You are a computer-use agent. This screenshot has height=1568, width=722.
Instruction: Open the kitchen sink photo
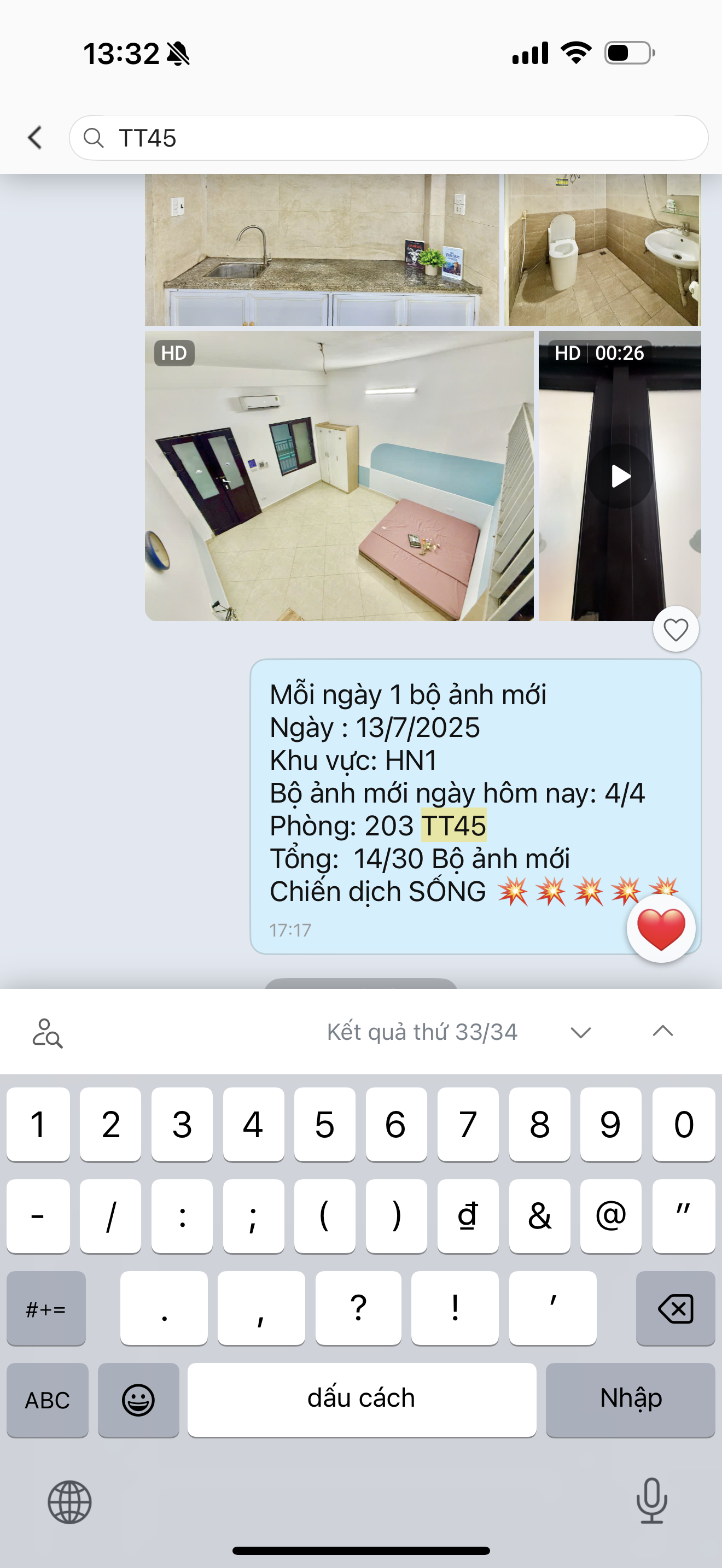[x=322, y=249]
